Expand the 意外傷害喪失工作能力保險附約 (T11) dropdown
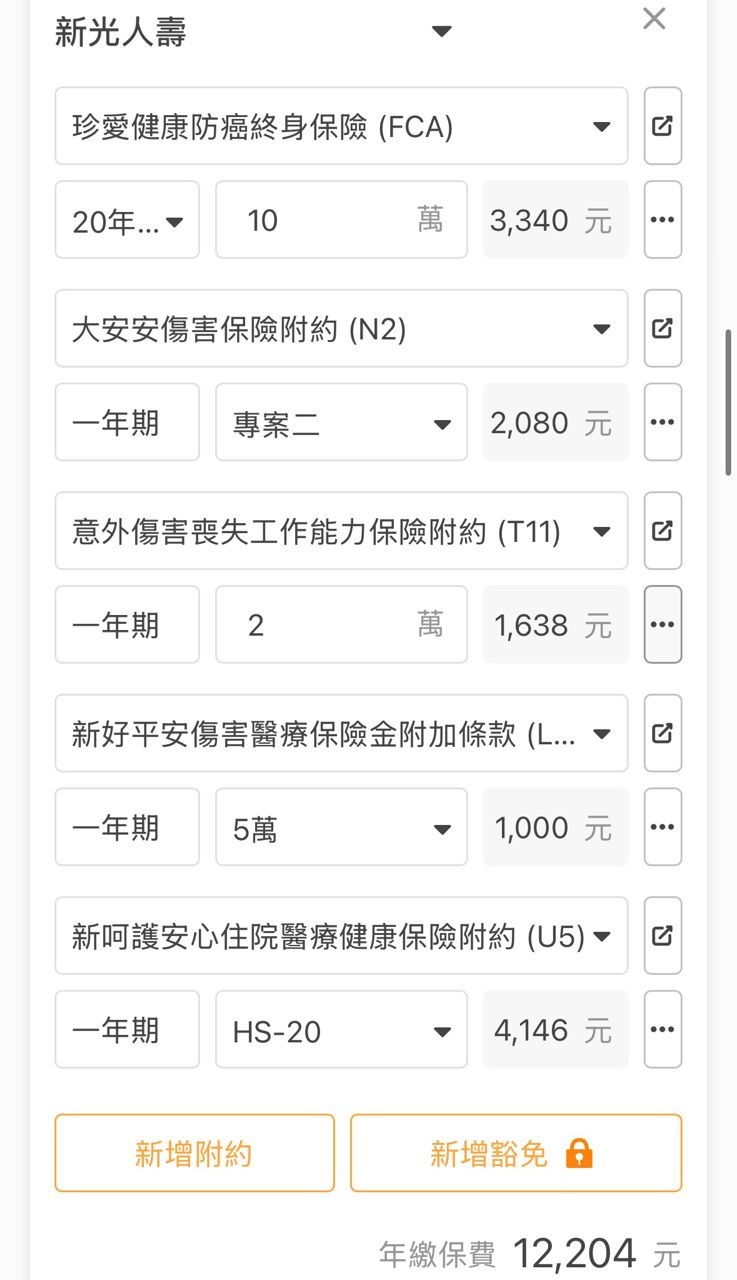This screenshot has width=737, height=1280. pyautogui.click(x=341, y=531)
